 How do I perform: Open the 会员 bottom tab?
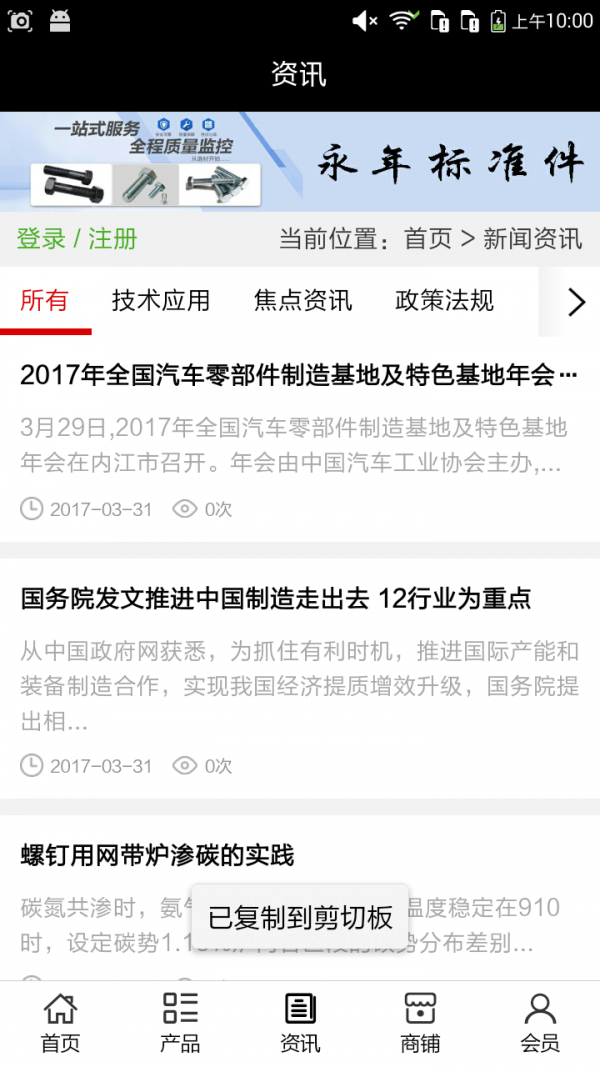click(x=540, y=1023)
